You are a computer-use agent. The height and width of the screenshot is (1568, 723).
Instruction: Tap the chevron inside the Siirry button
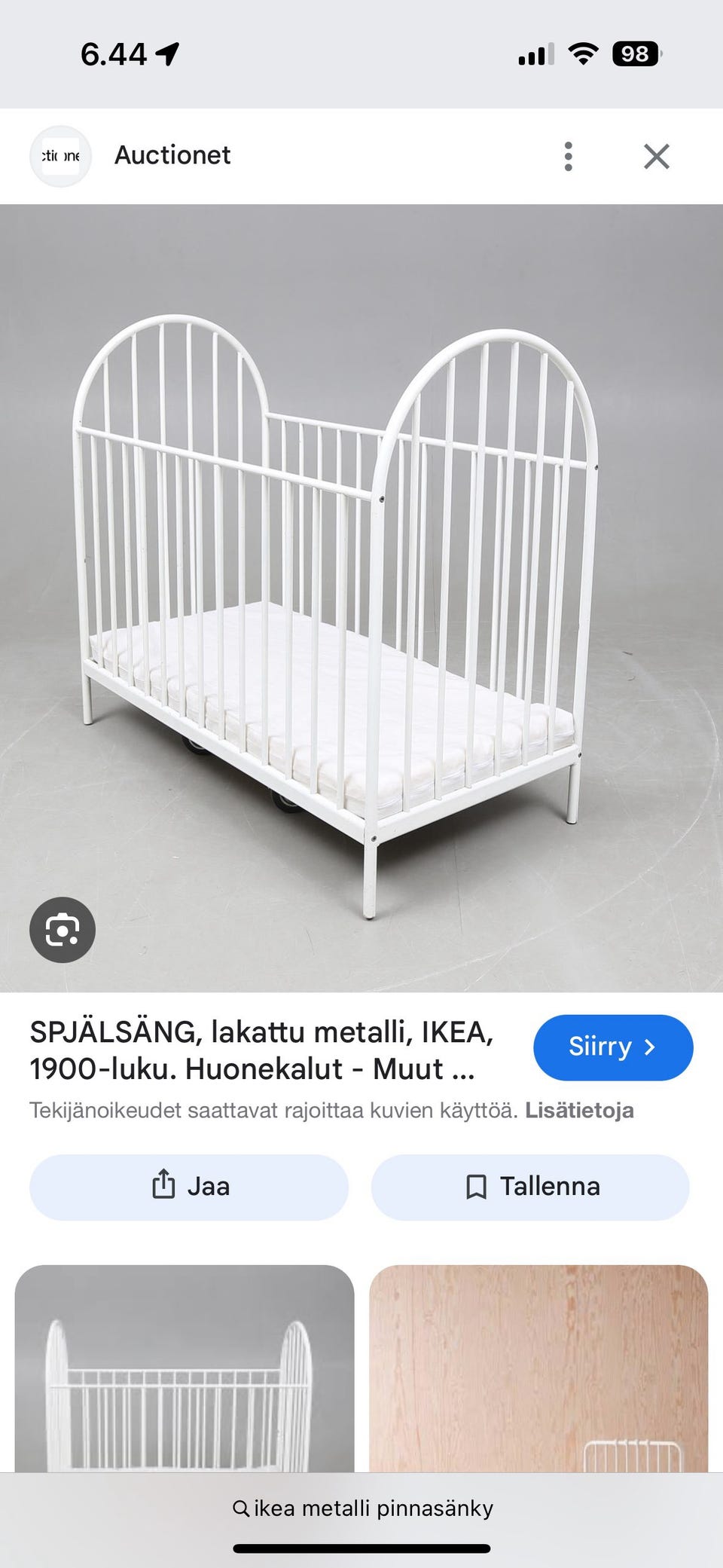(x=649, y=1047)
